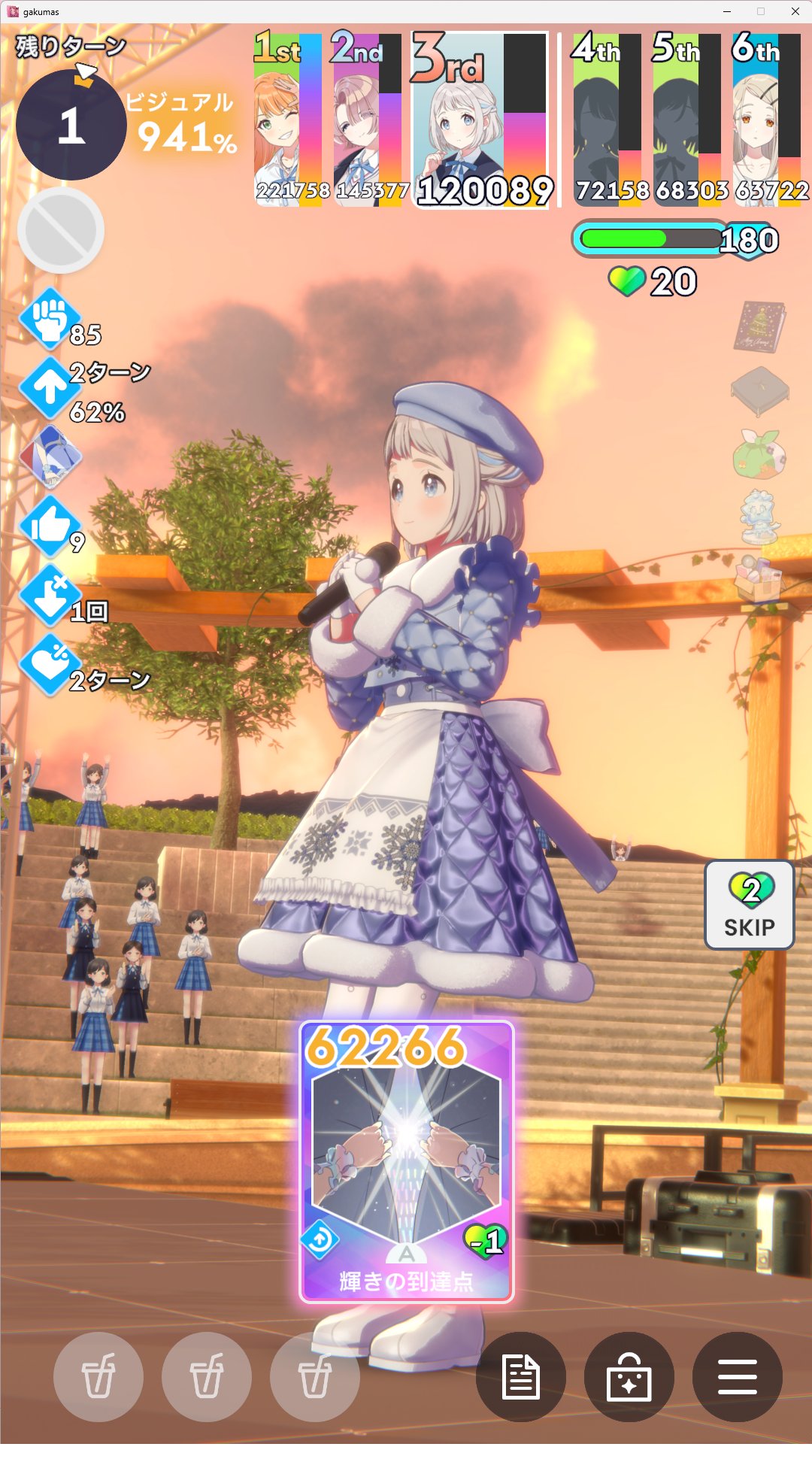Play the 輝きの到達点 skill card
This screenshot has width=812, height=1468.
[x=406, y=1160]
